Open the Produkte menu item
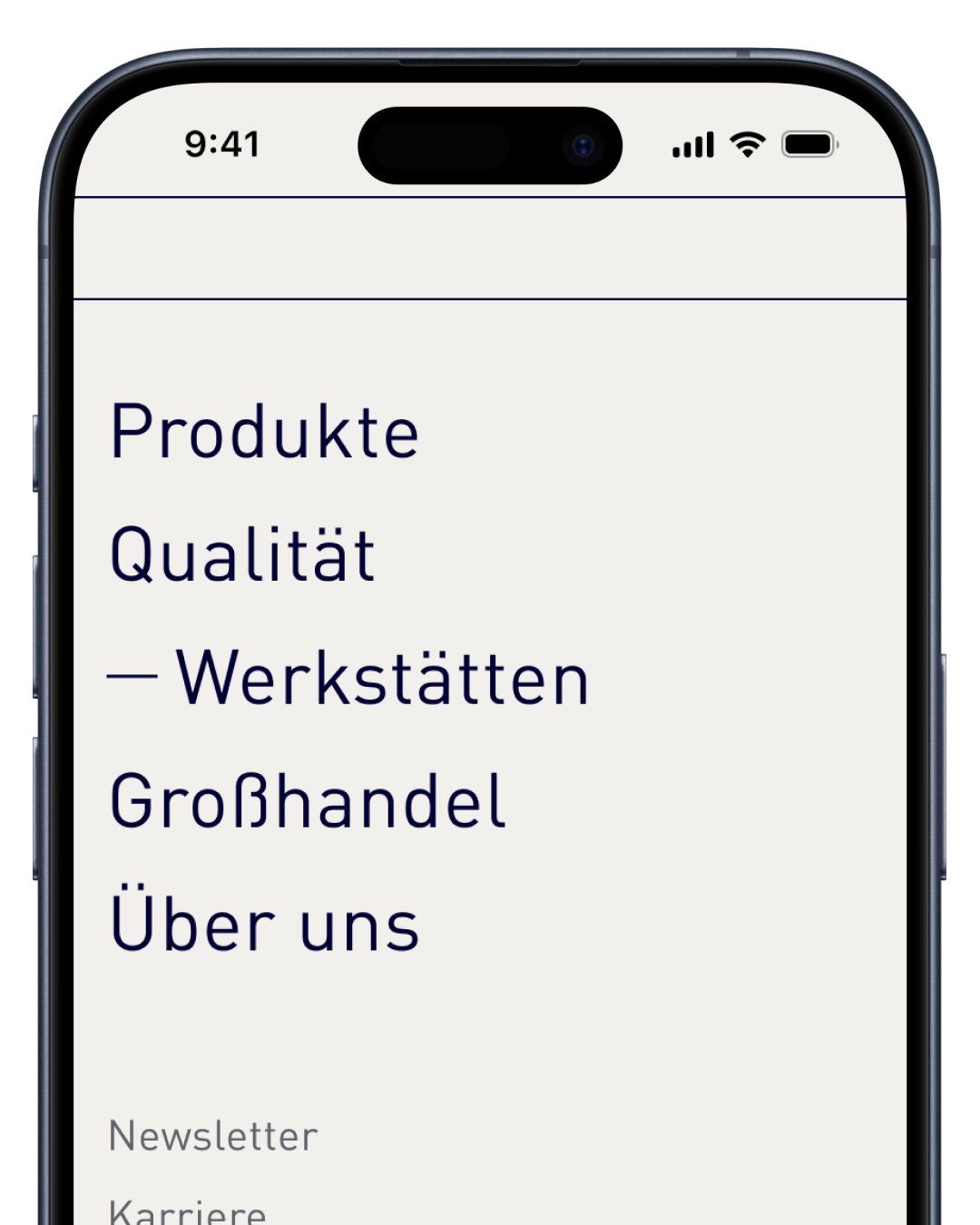 (264, 432)
